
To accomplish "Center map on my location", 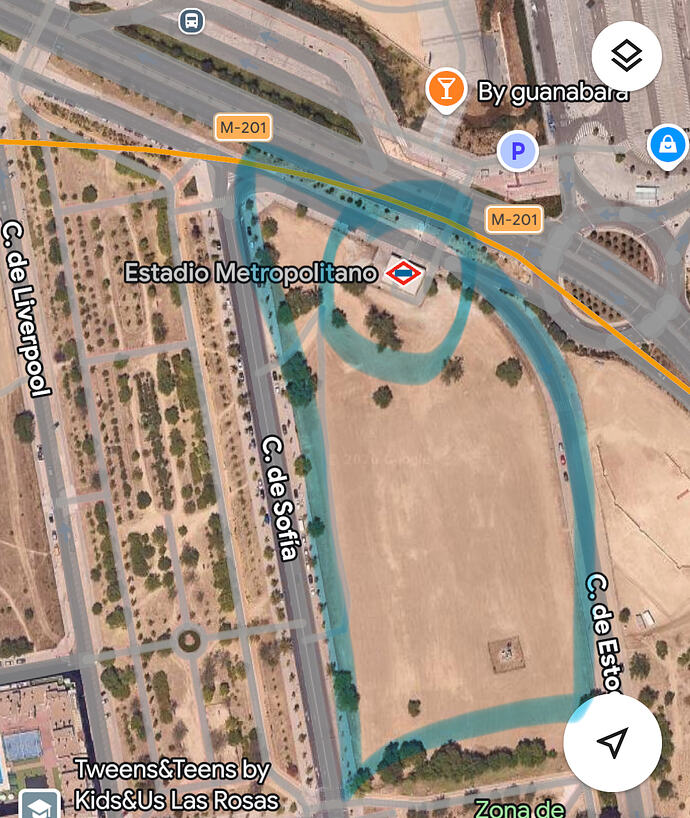I will click(612, 742).
